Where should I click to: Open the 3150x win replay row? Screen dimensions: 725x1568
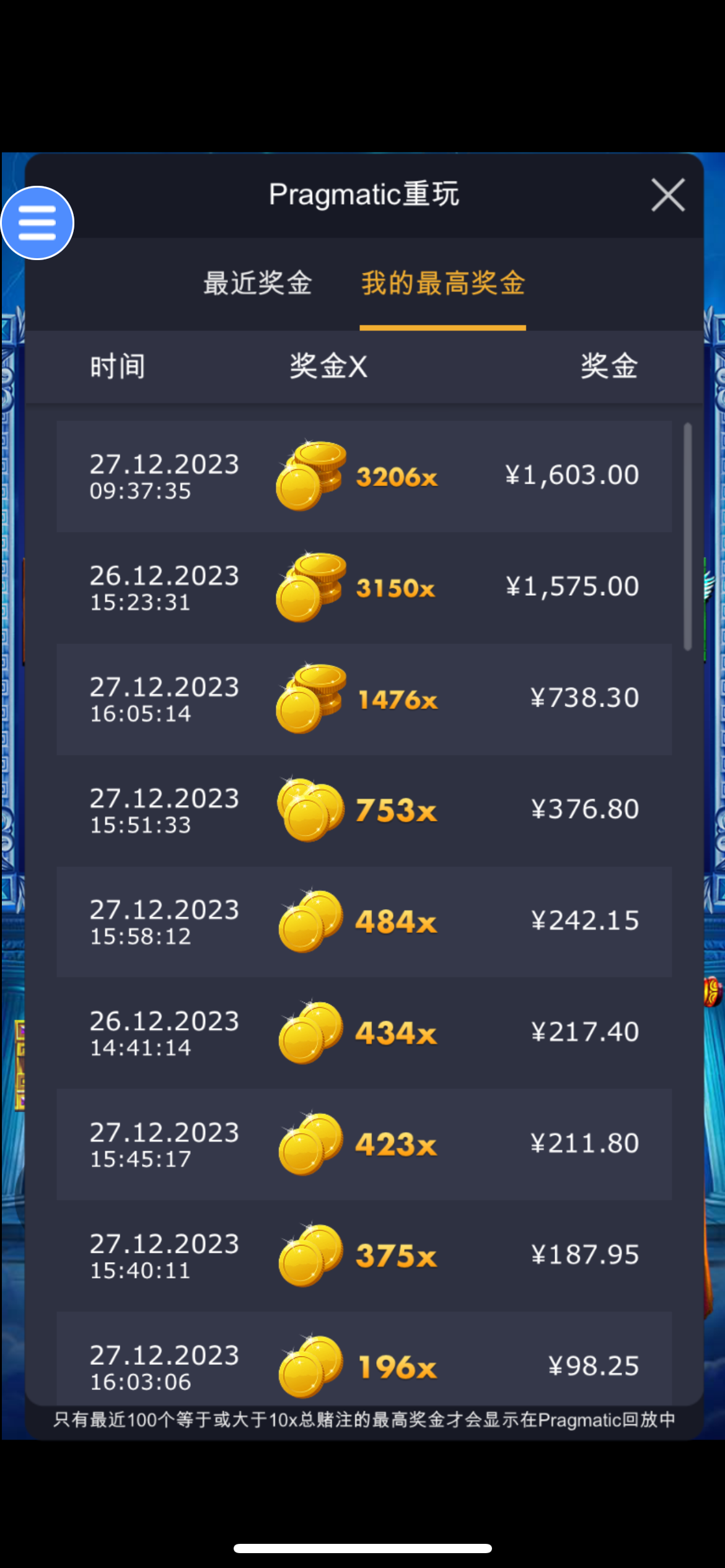pyautogui.click(x=364, y=588)
